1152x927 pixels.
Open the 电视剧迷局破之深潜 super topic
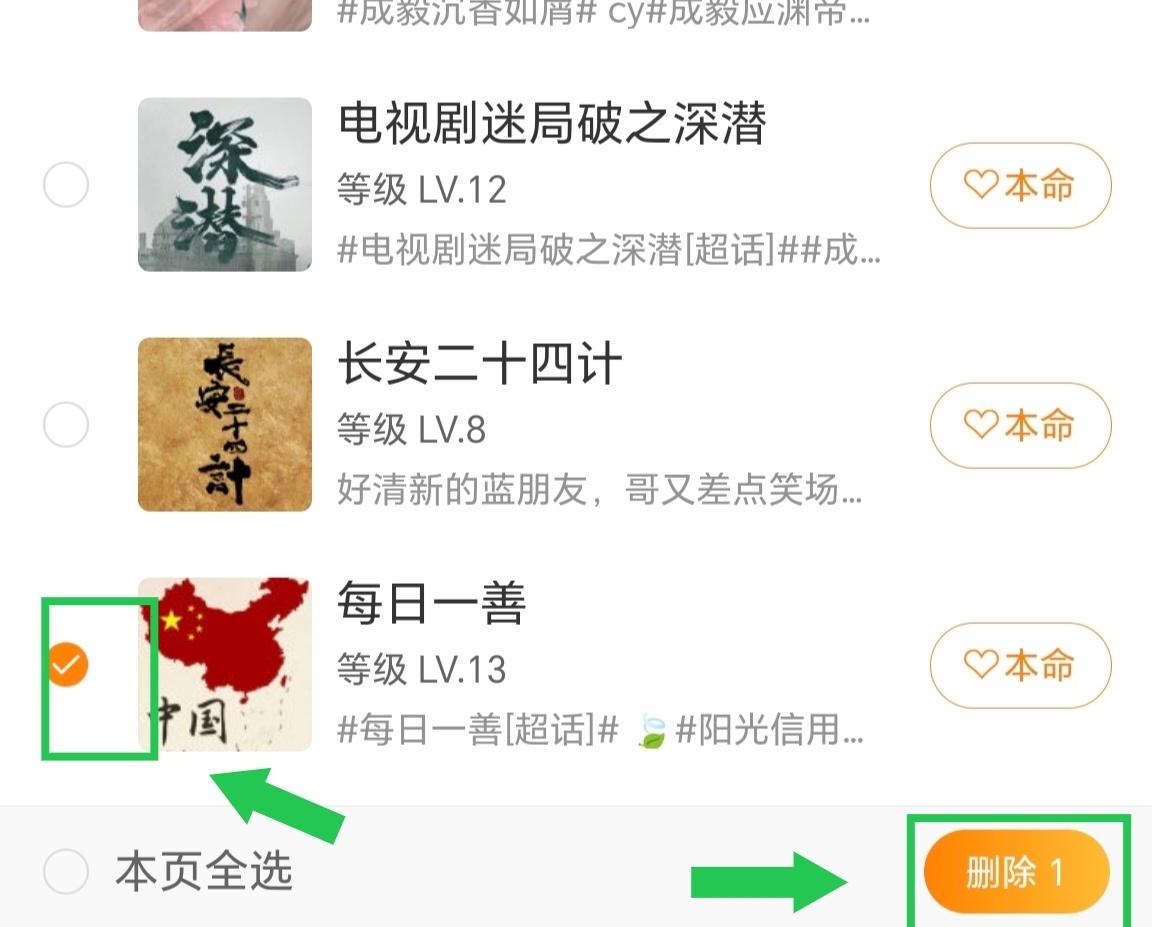coord(552,125)
